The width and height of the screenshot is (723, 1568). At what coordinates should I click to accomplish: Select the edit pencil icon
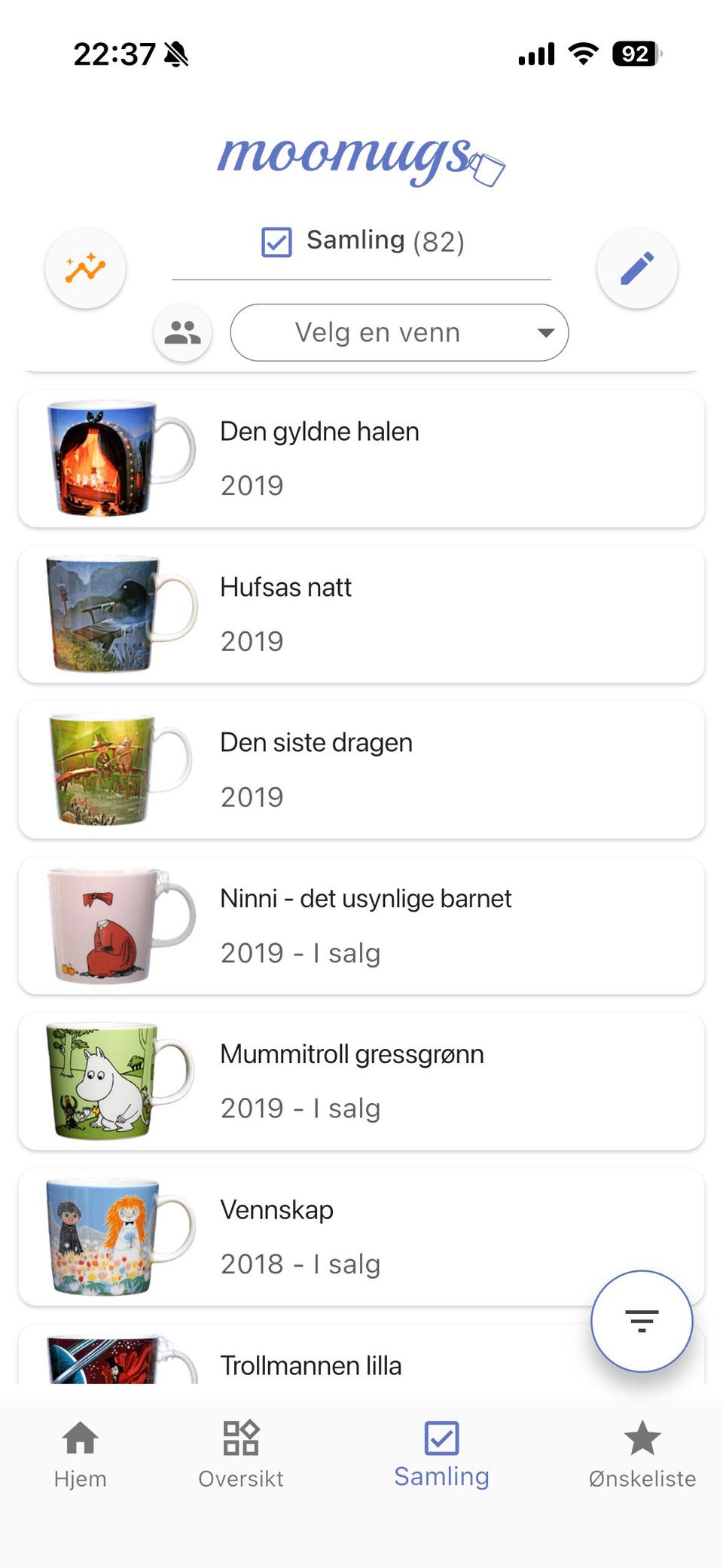(x=637, y=268)
